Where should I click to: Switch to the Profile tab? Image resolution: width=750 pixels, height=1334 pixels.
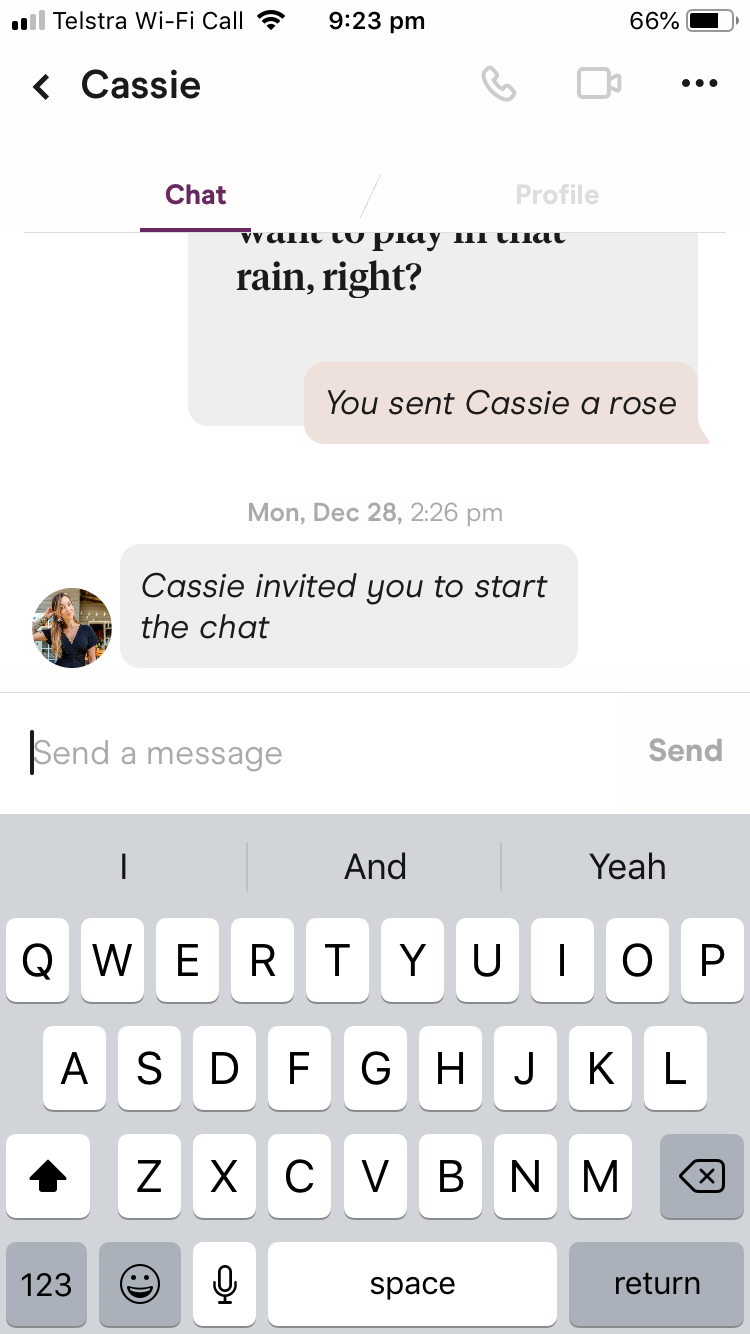click(x=557, y=195)
